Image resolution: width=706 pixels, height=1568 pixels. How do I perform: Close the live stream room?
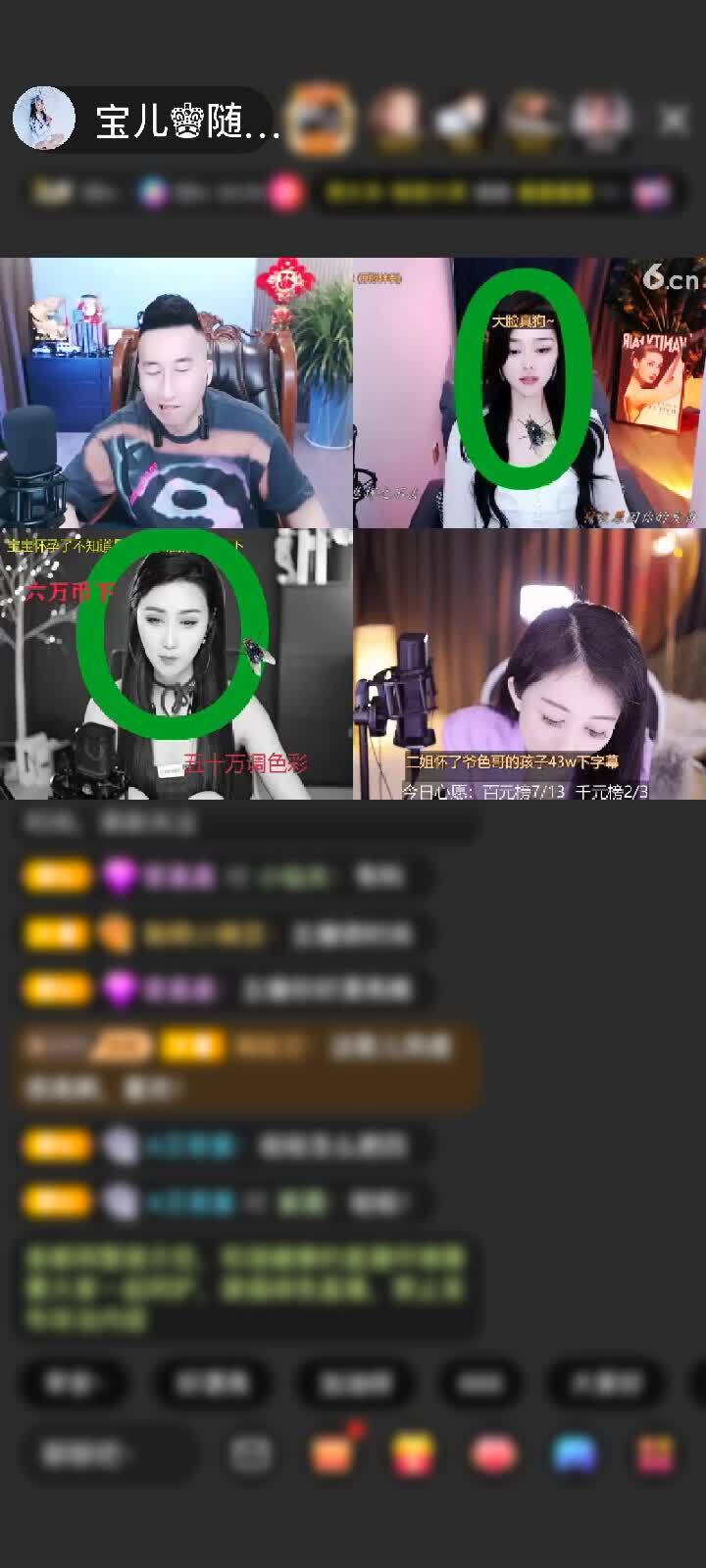pos(674,120)
